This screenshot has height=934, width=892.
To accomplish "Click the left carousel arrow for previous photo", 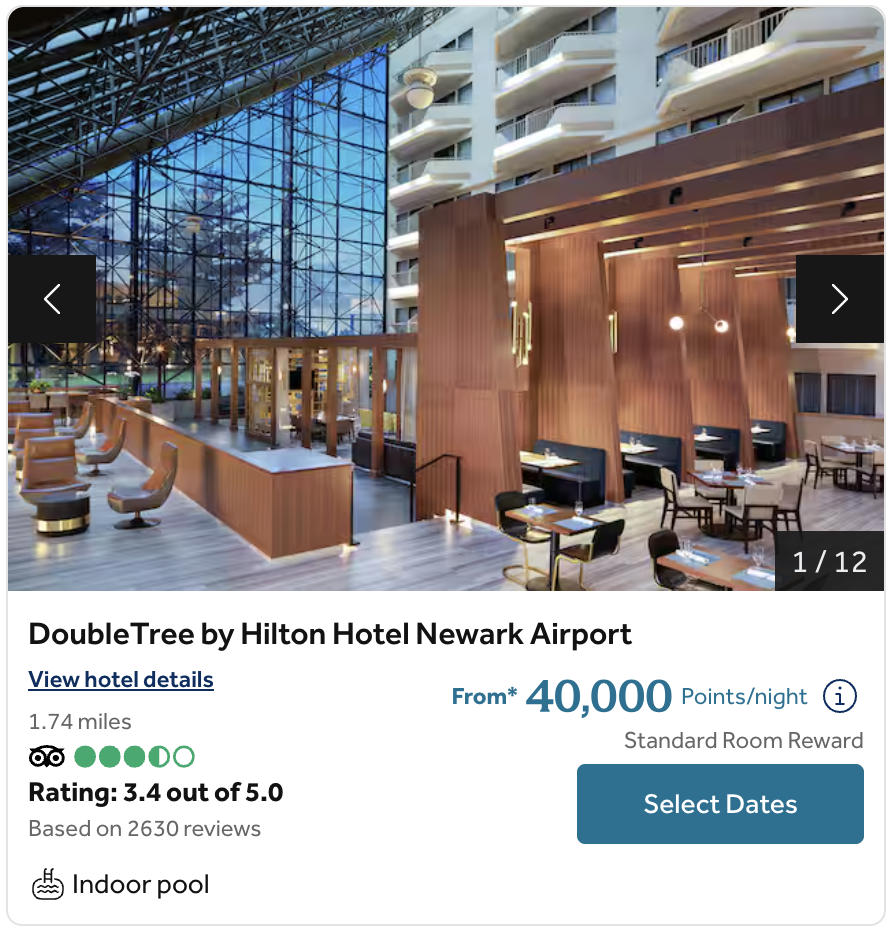I will click(53, 298).
